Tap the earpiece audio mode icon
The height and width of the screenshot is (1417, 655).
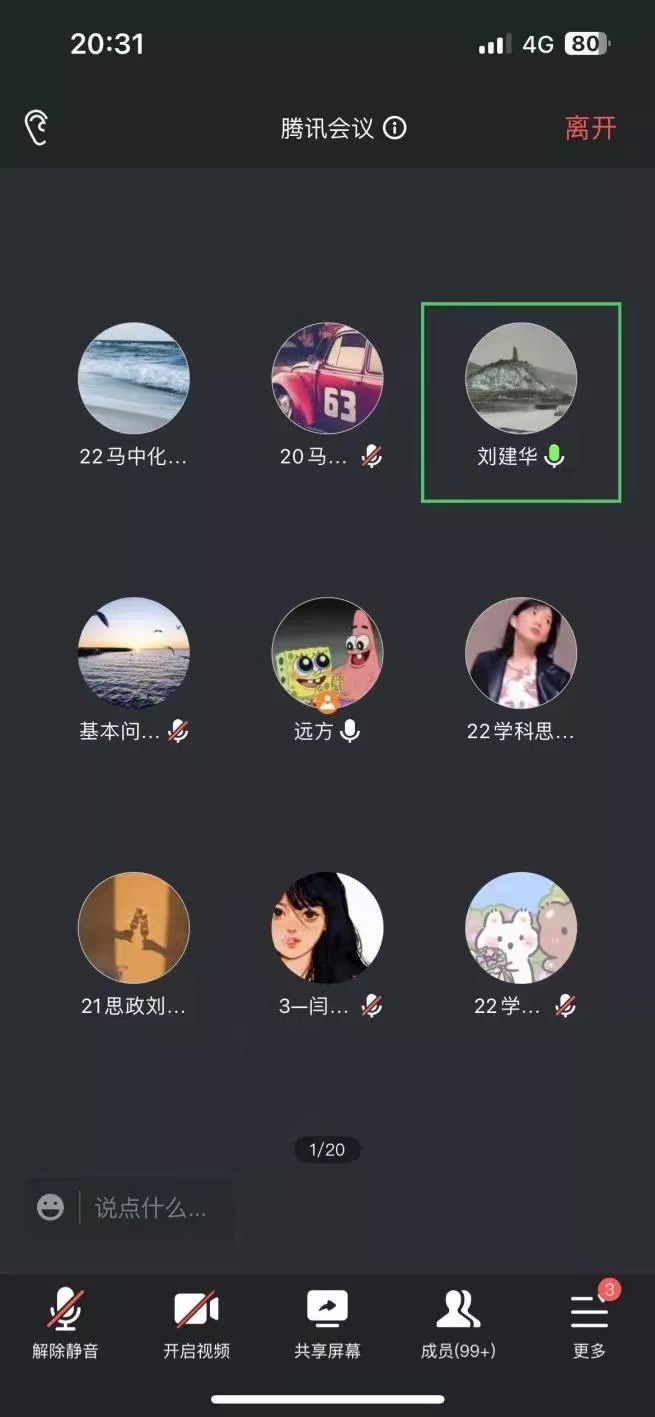tap(37, 128)
